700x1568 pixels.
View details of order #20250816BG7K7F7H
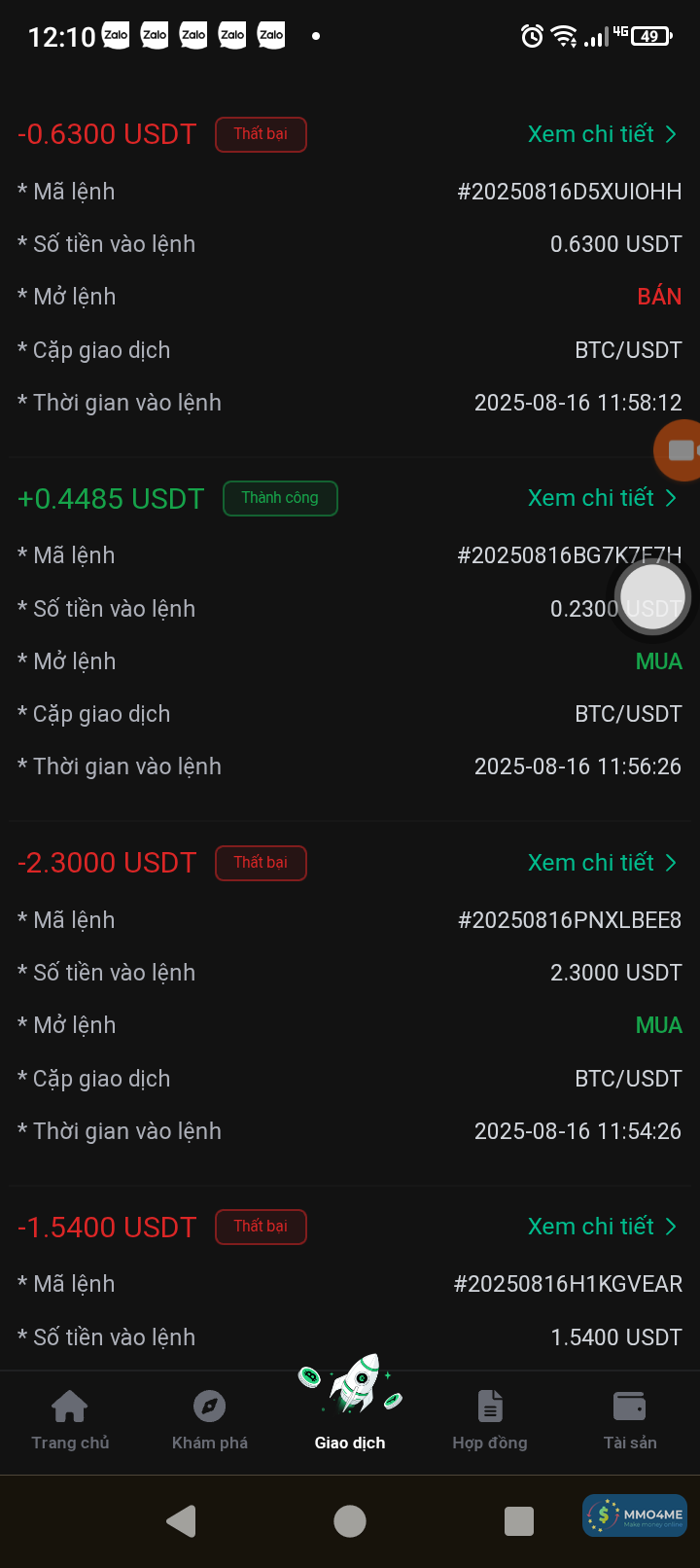click(x=601, y=498)
